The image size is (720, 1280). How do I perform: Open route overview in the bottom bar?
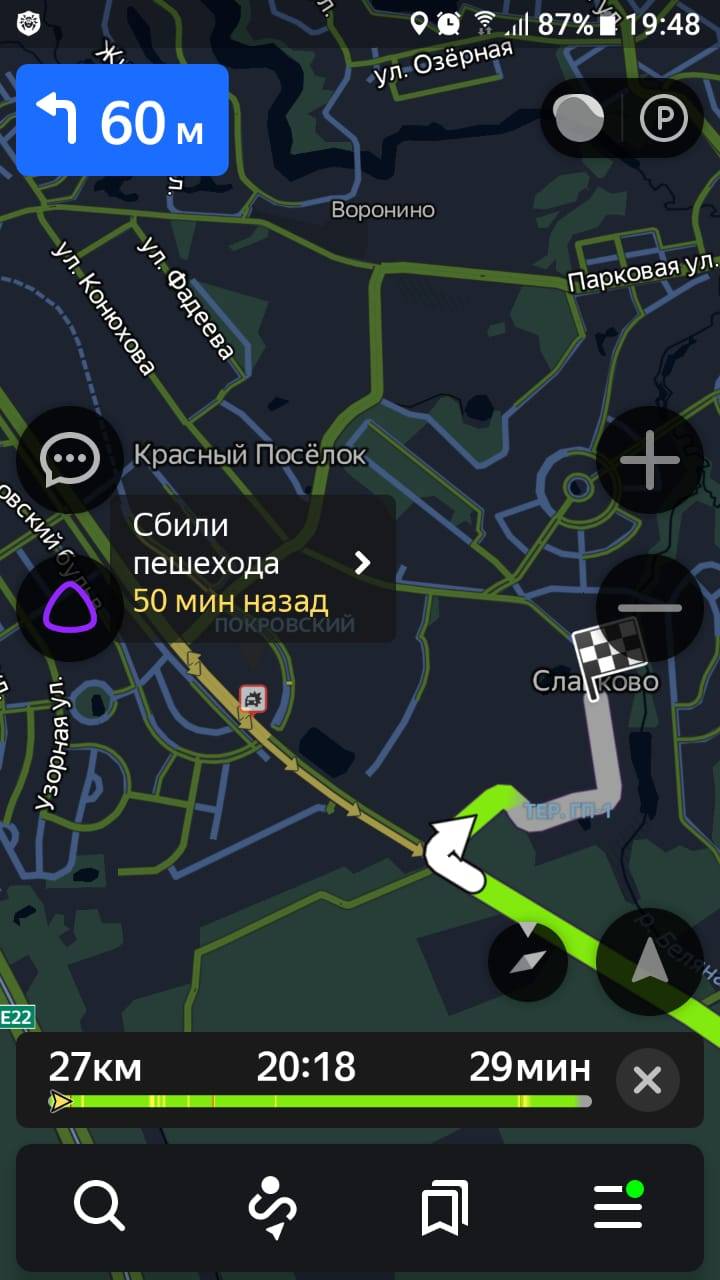pyautogui.click(x=272, y=1207)
